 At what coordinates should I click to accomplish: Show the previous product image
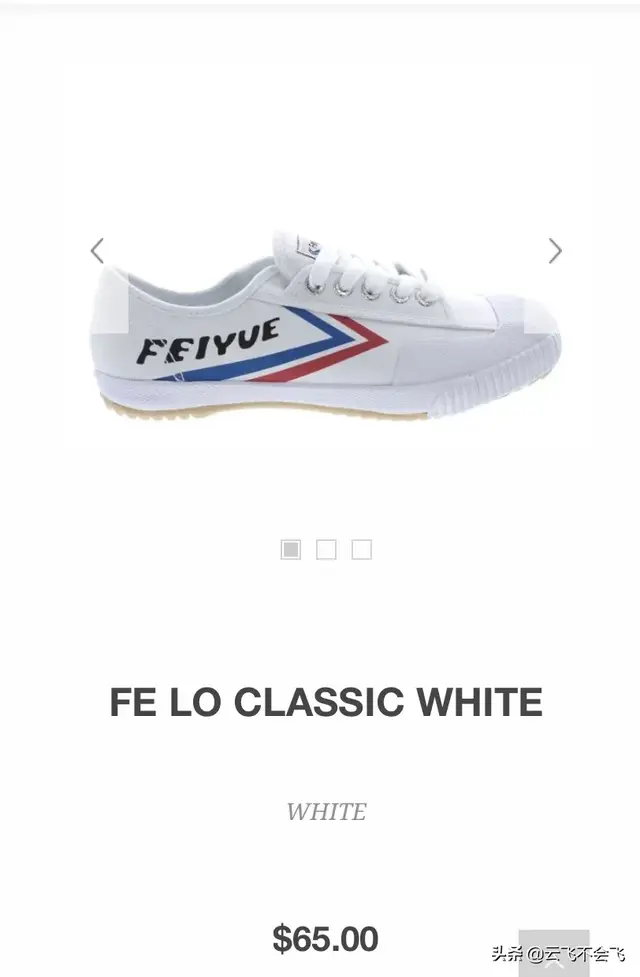click(97, 250)
